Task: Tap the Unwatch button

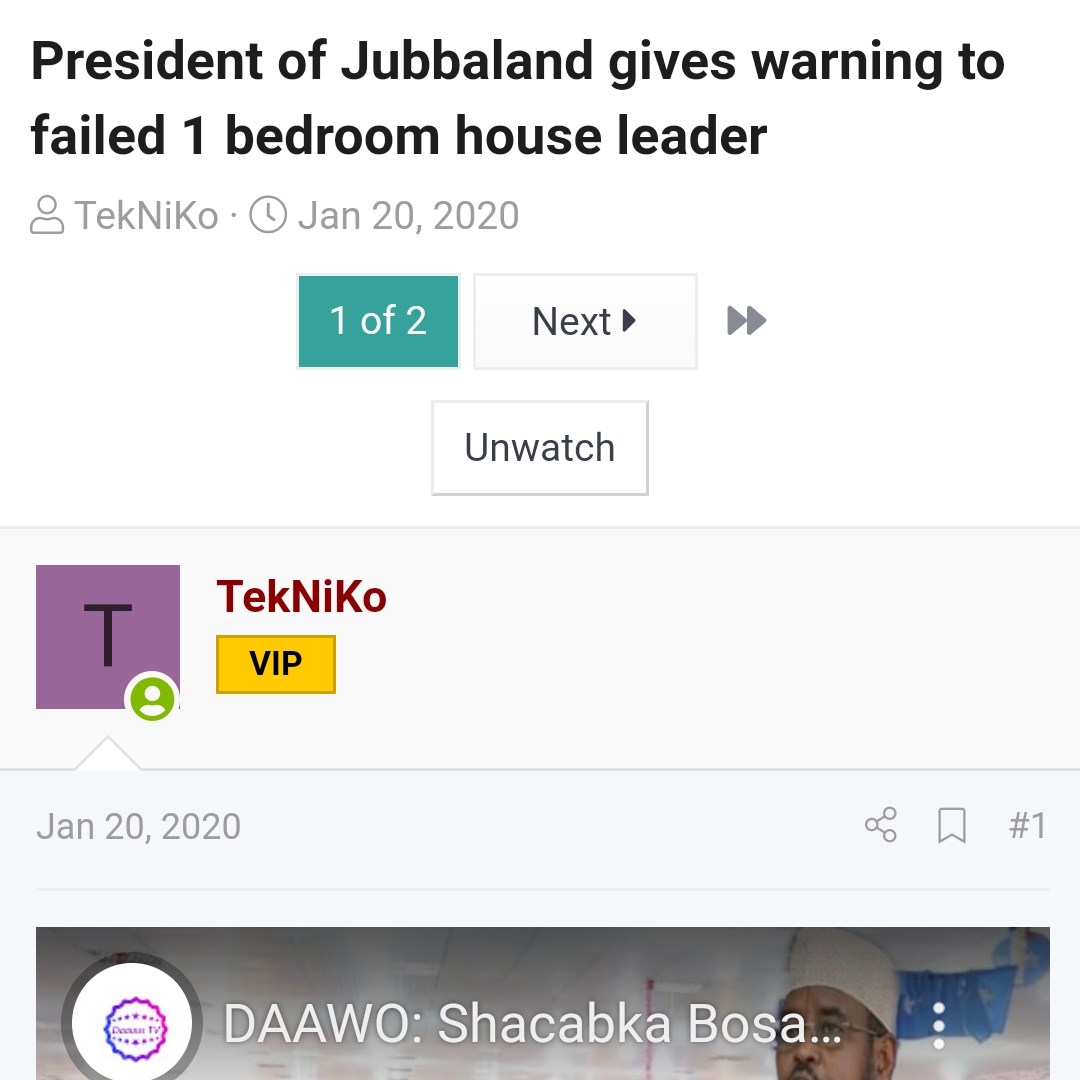Action: coord(540,448)
